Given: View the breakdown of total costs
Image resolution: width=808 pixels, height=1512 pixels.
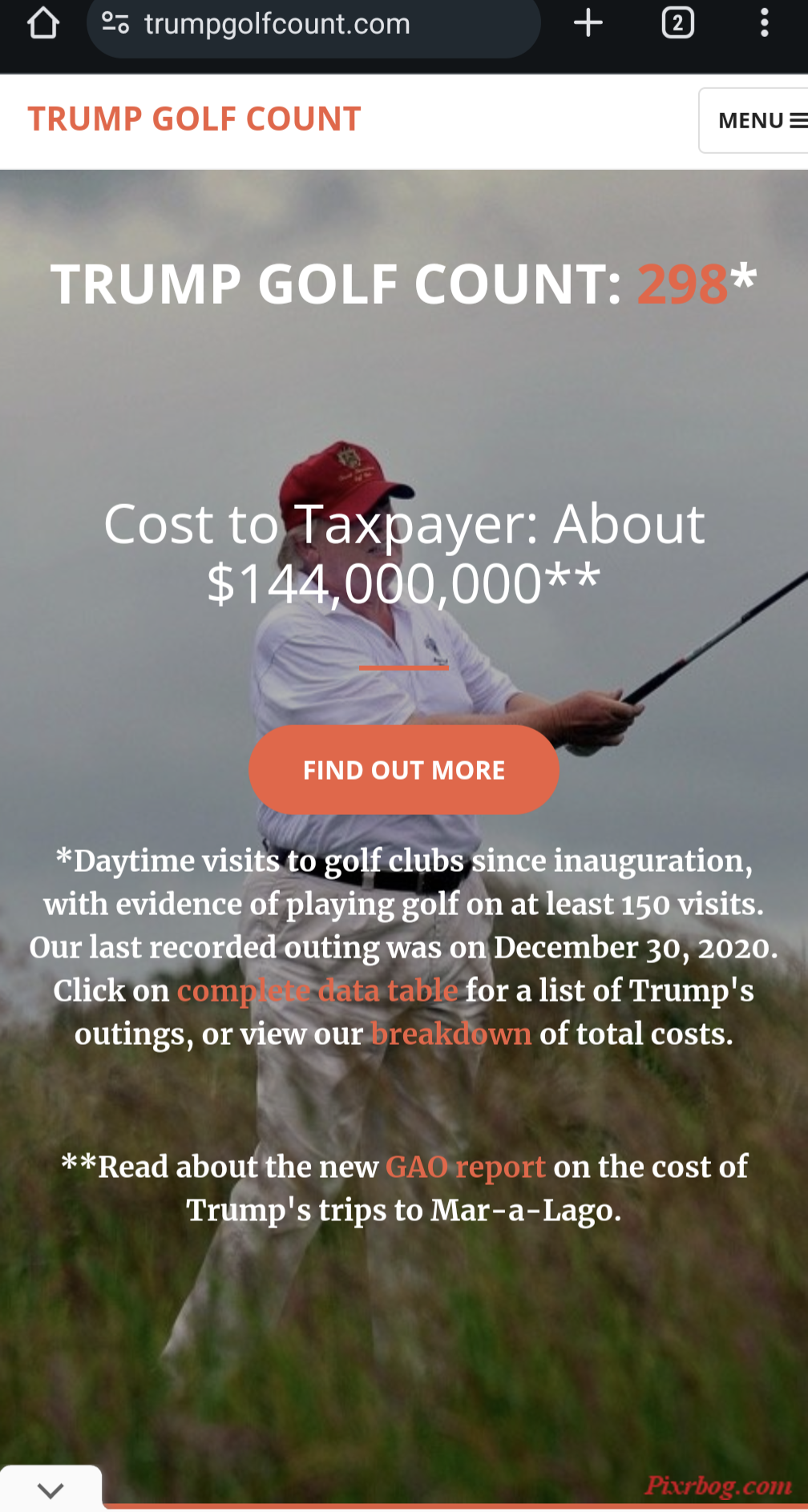Looking at the screenshot, I should coord(451,1034).
